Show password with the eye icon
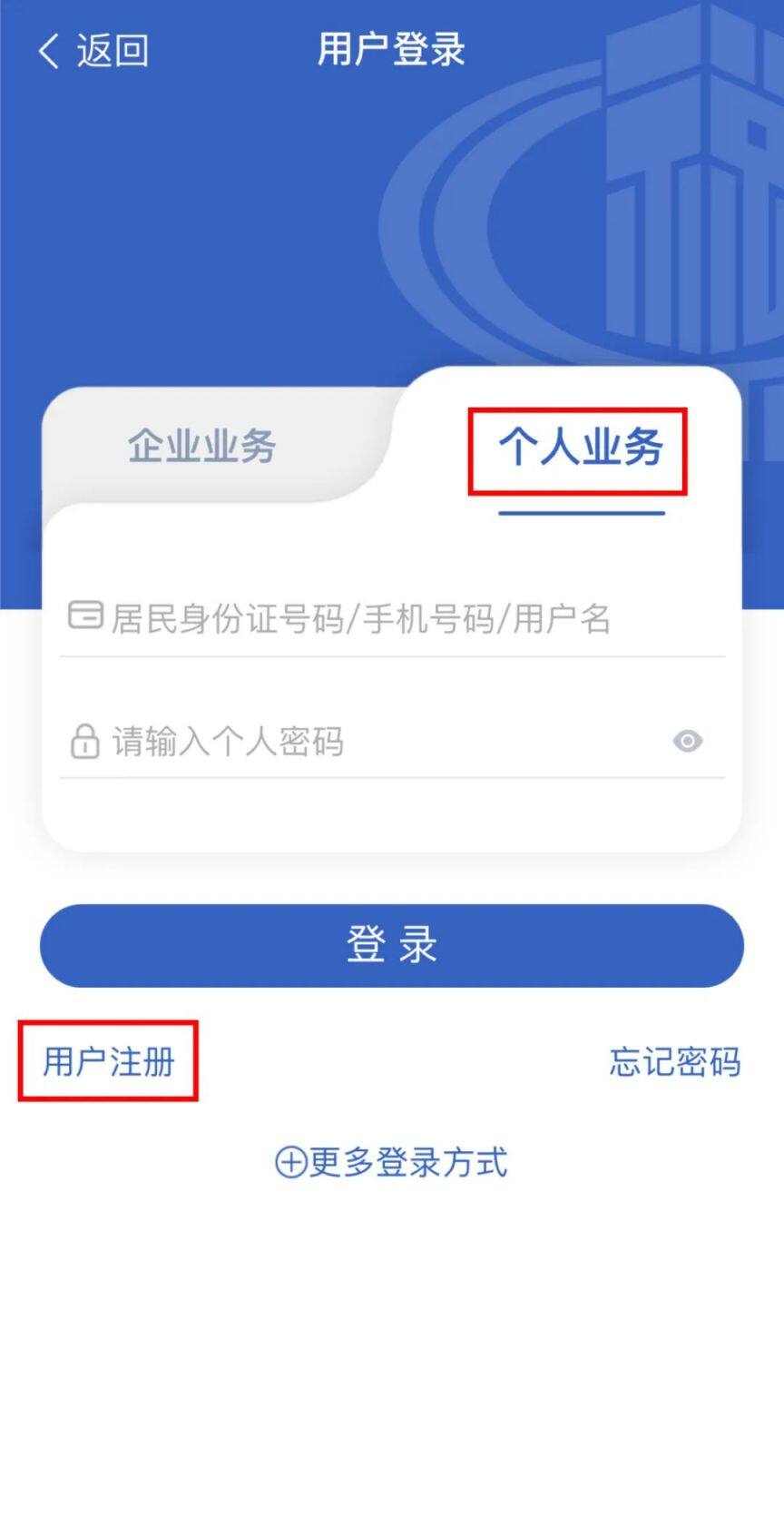Screen dimensions: 784x1536 [x=687, y=742]
